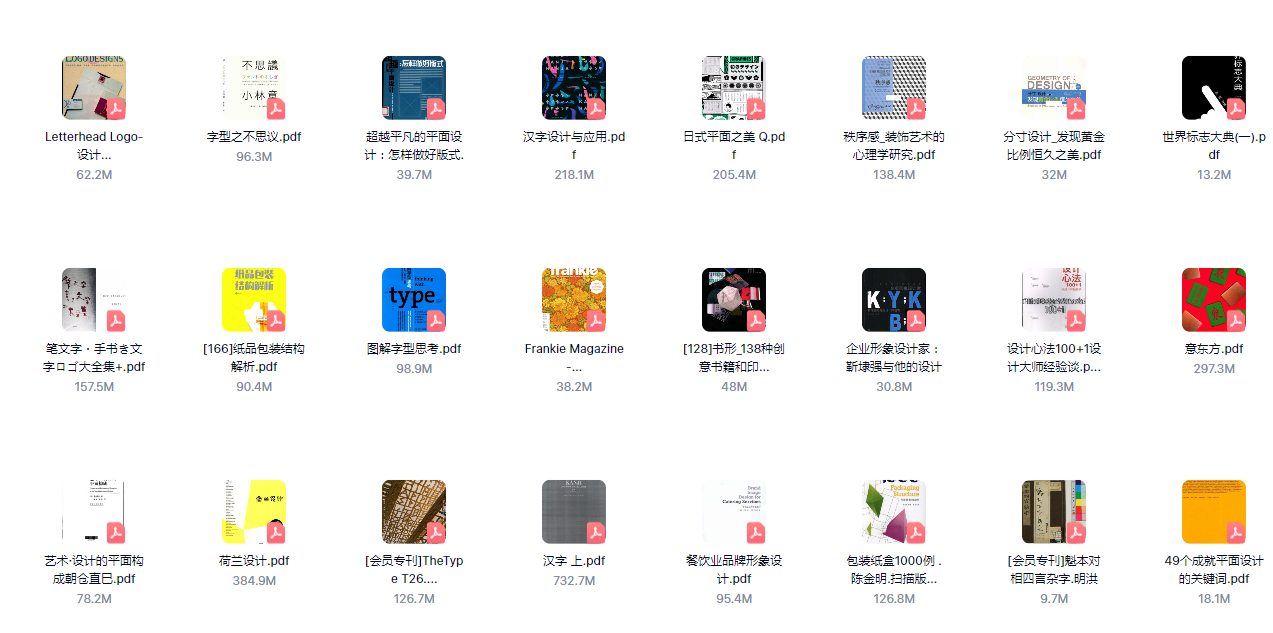Viewport: 1273px width, 633px height.
Task: Open 超越平凡的平面设计 PDF
Action: [x=414, y=88]
